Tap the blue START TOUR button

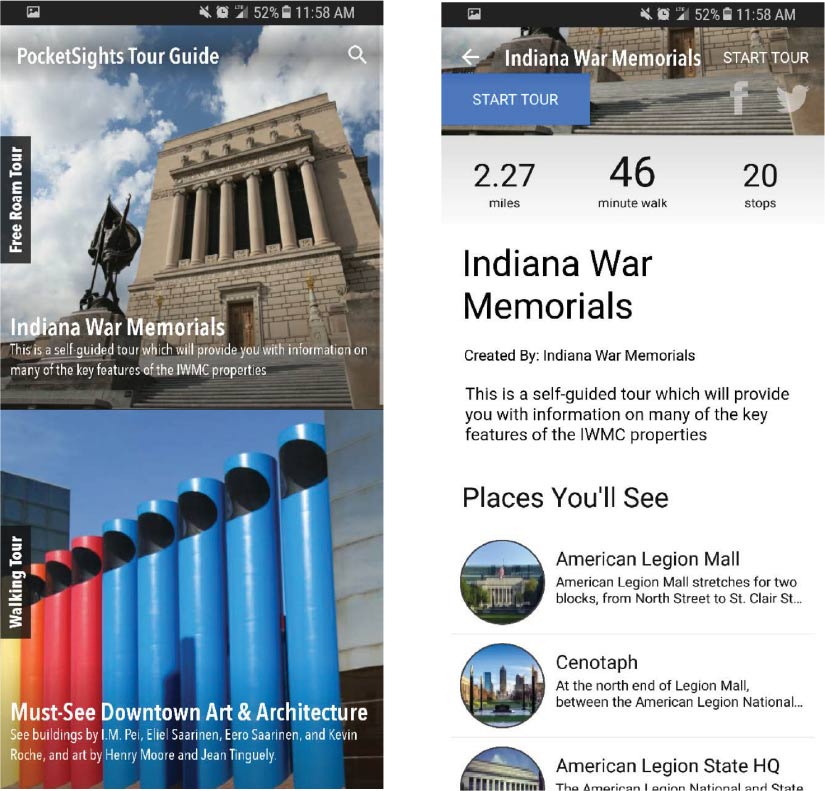pos(515,99)
